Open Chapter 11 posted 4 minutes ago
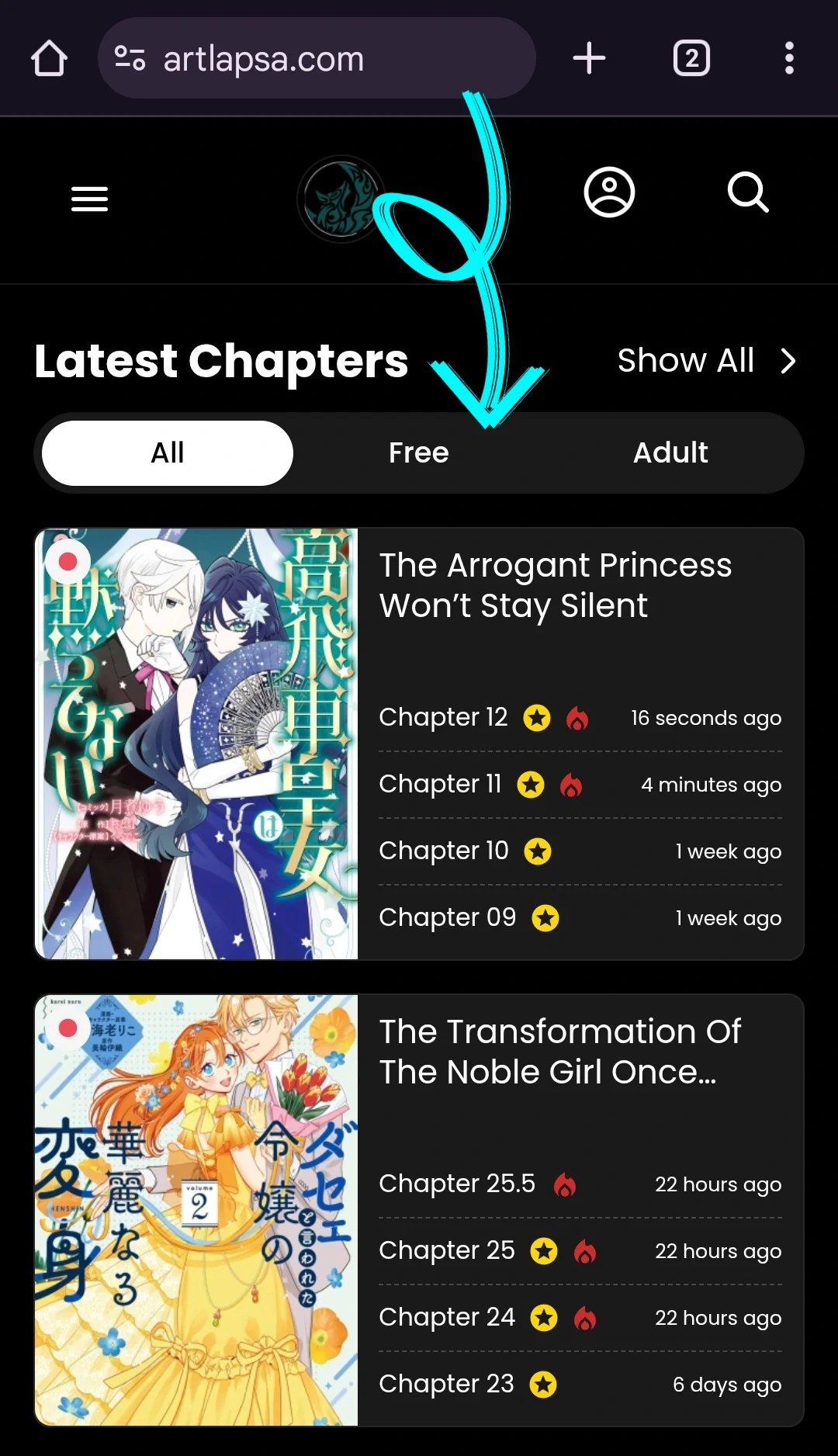 440,784
